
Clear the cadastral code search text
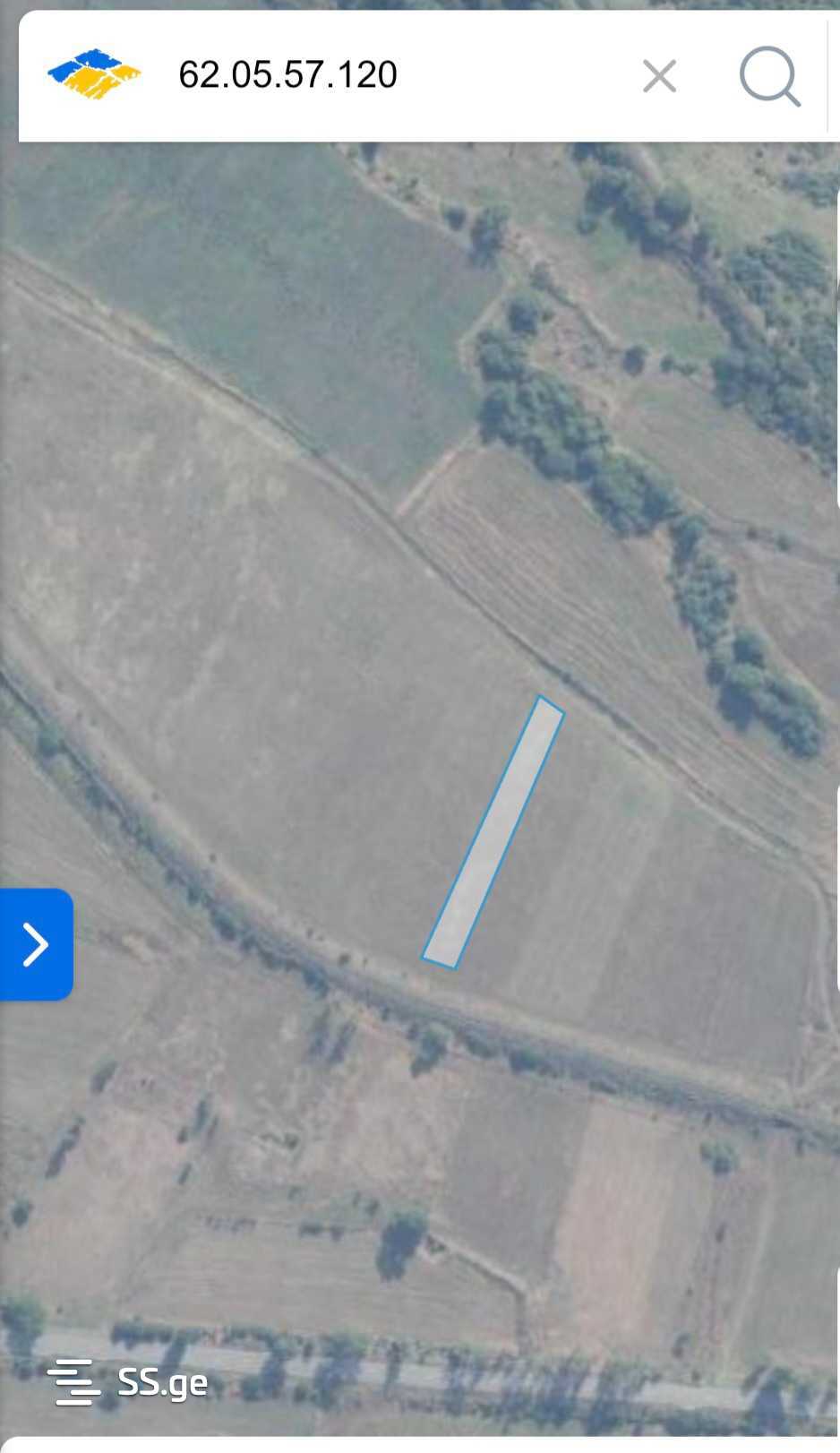coord(659,76)
